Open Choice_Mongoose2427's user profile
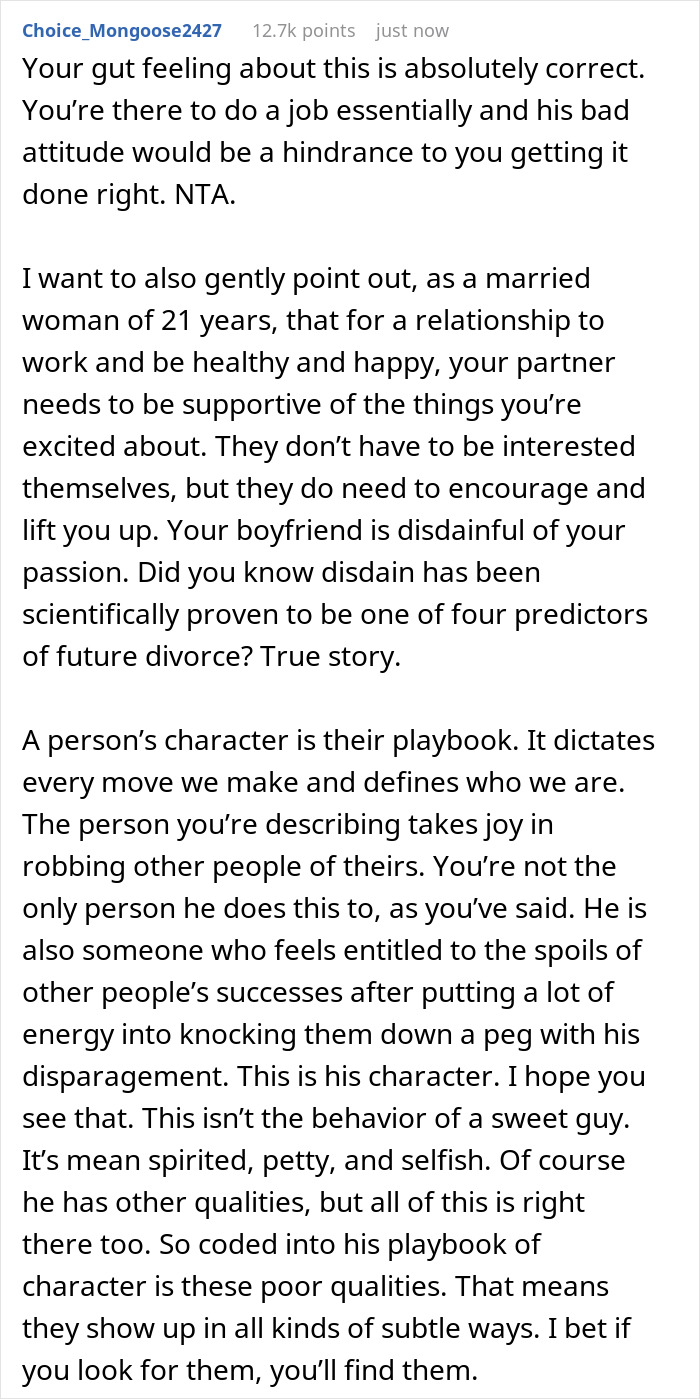This screenshot has height=1399, width=700. [x=122, y=31]
